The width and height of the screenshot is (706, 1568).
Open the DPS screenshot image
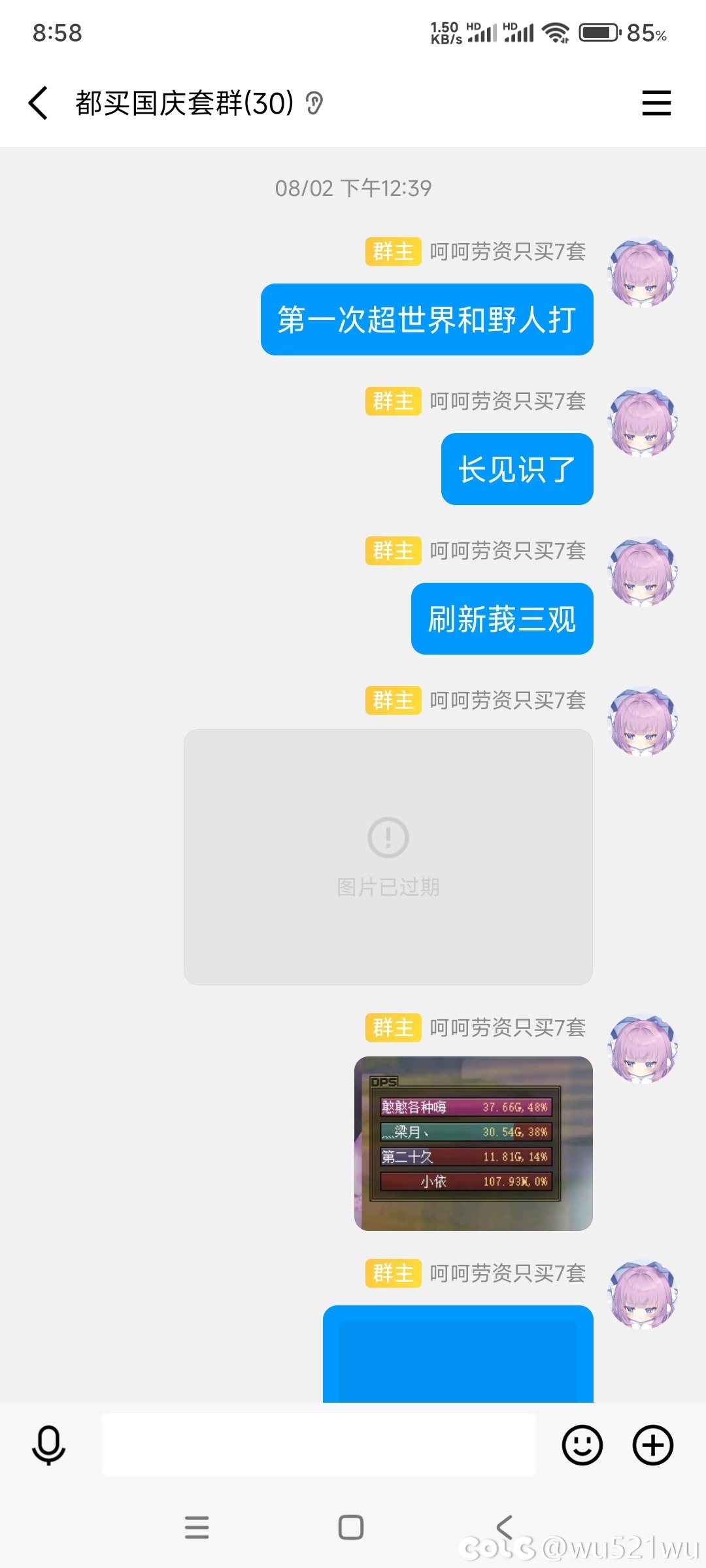[x=473, y=1143]
